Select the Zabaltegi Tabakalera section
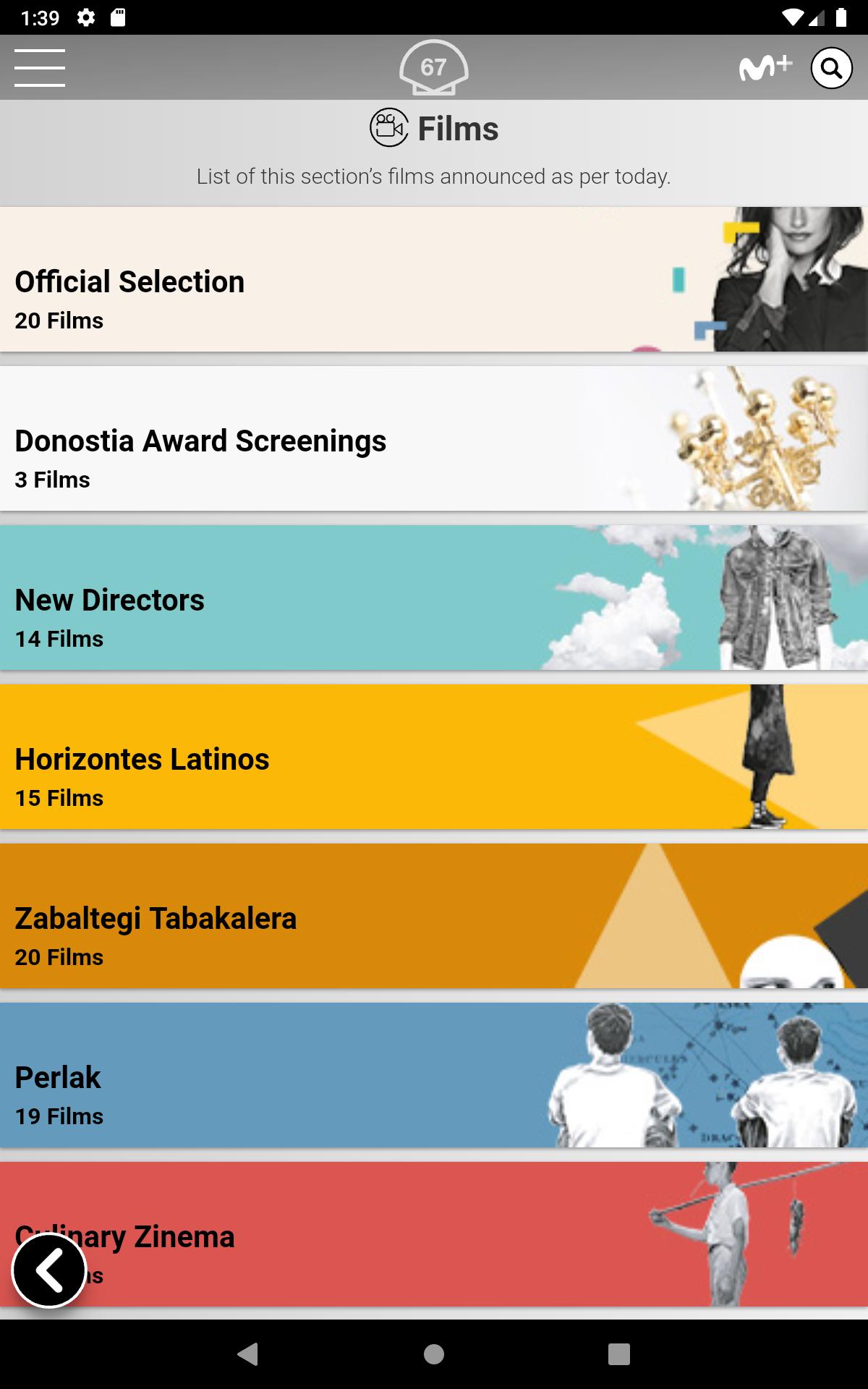The image size is (868, 1389). [x=434, y=917]
